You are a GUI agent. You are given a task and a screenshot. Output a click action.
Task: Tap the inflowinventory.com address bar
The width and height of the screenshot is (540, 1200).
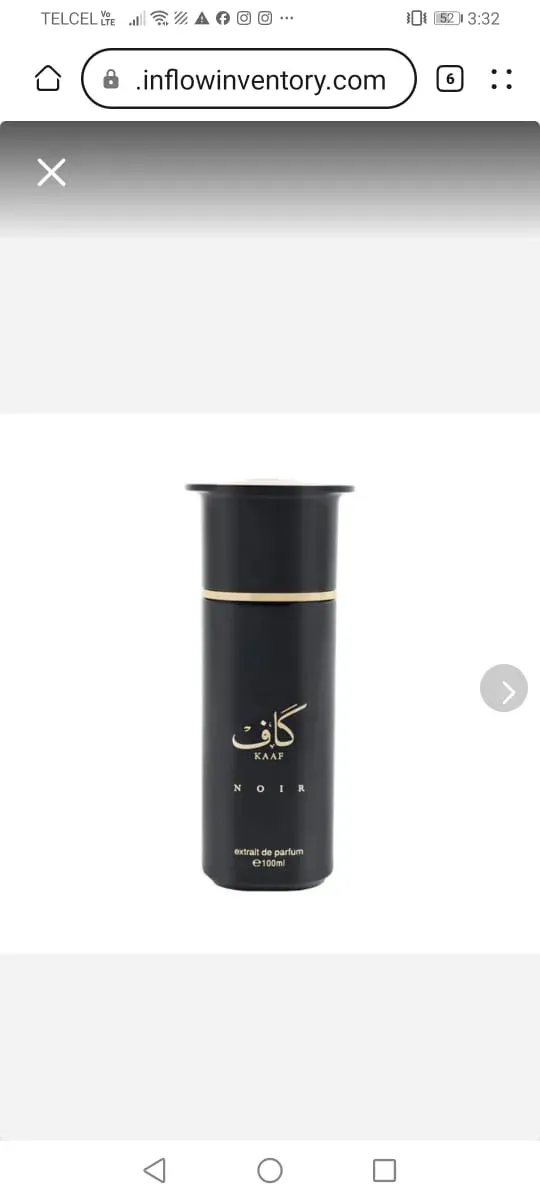(249, 79)
